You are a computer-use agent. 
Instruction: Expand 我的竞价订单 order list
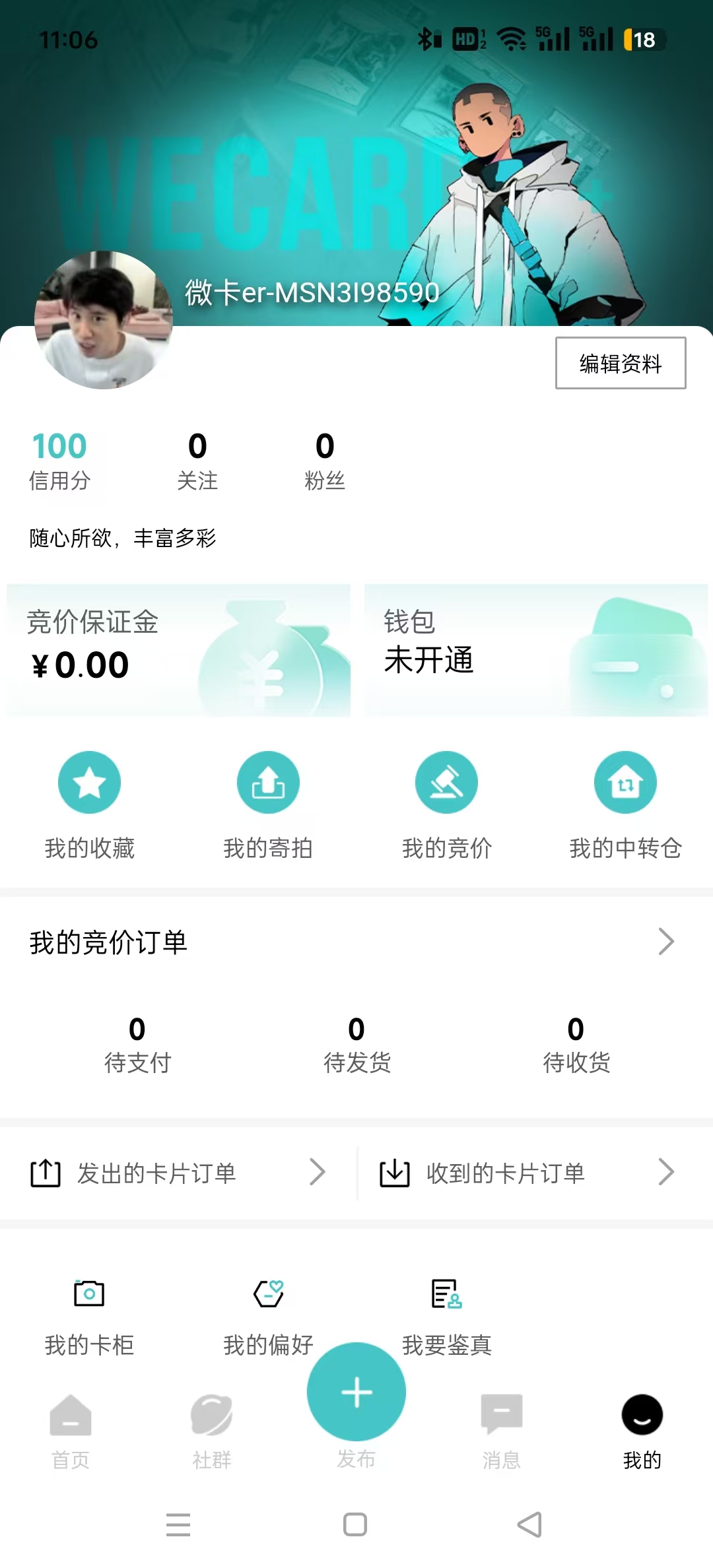point(665,942)
